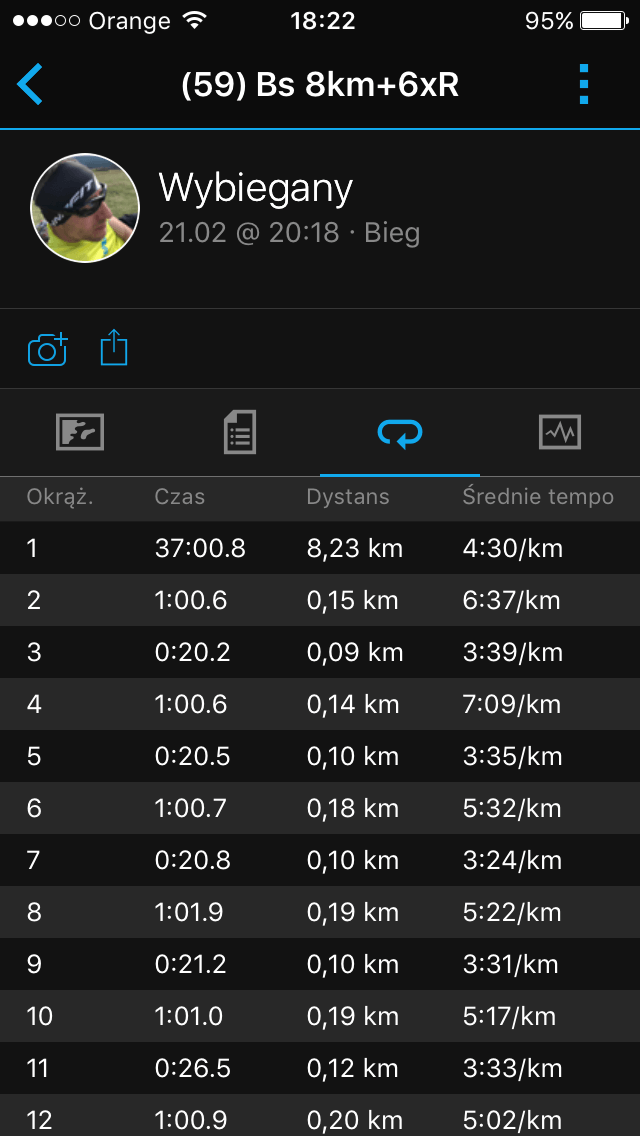The height and width of the screenshot is (1136, 640).
Task: Switch to the map overview tab
Action: click(x=80, y=432)
